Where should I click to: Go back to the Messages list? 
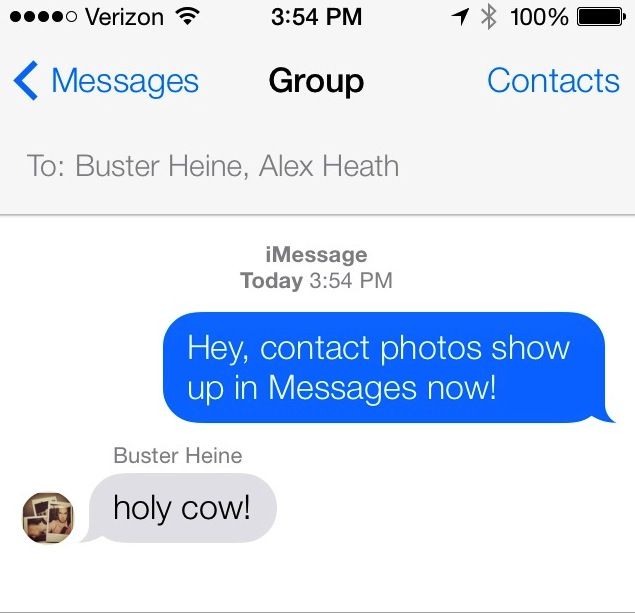107,81
